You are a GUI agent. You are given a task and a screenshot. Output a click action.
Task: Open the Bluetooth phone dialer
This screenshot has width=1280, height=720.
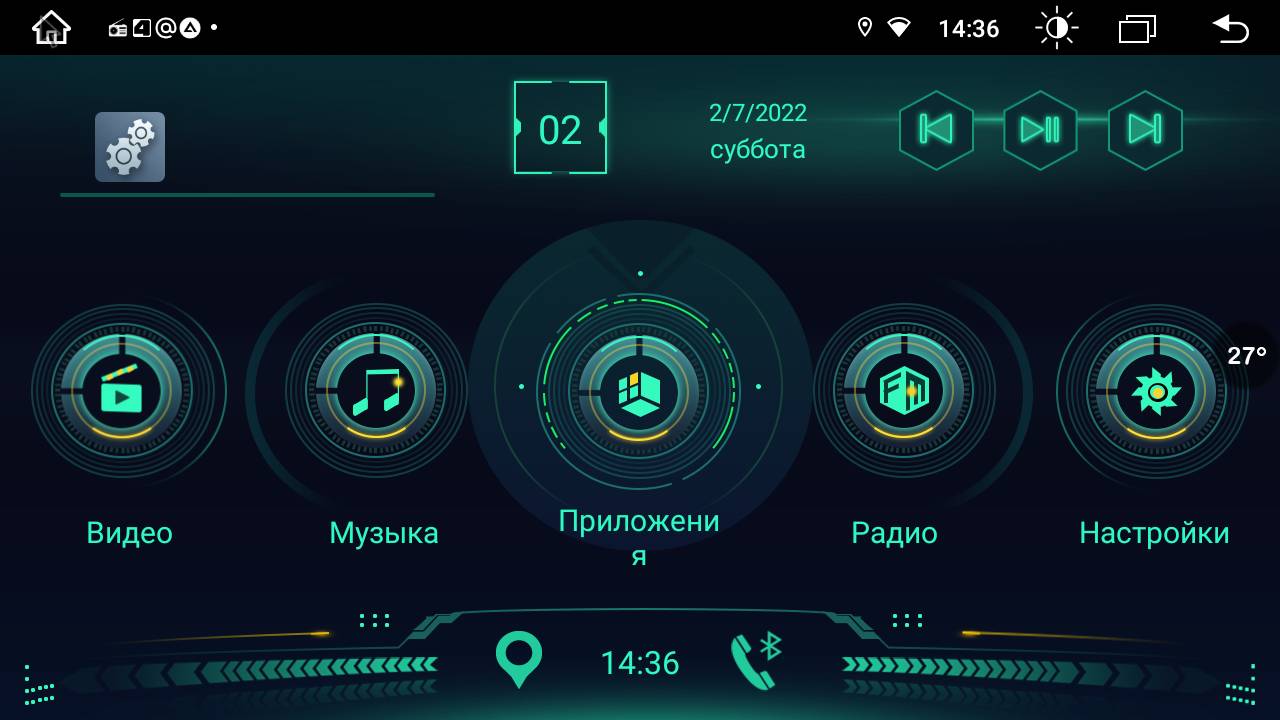[755, 660]
